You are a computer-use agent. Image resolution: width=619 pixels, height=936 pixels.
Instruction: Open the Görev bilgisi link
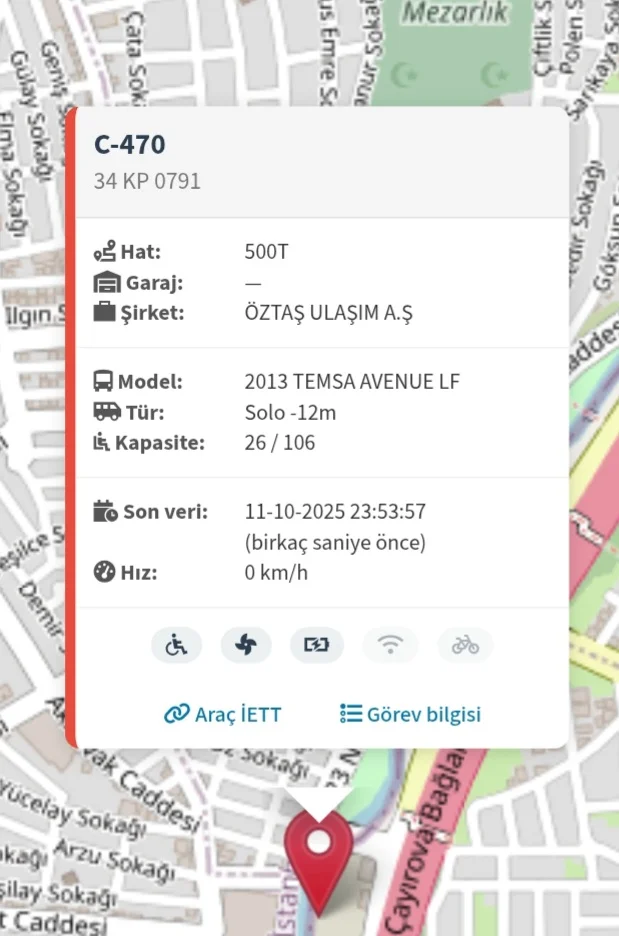(x=411, y=714)
